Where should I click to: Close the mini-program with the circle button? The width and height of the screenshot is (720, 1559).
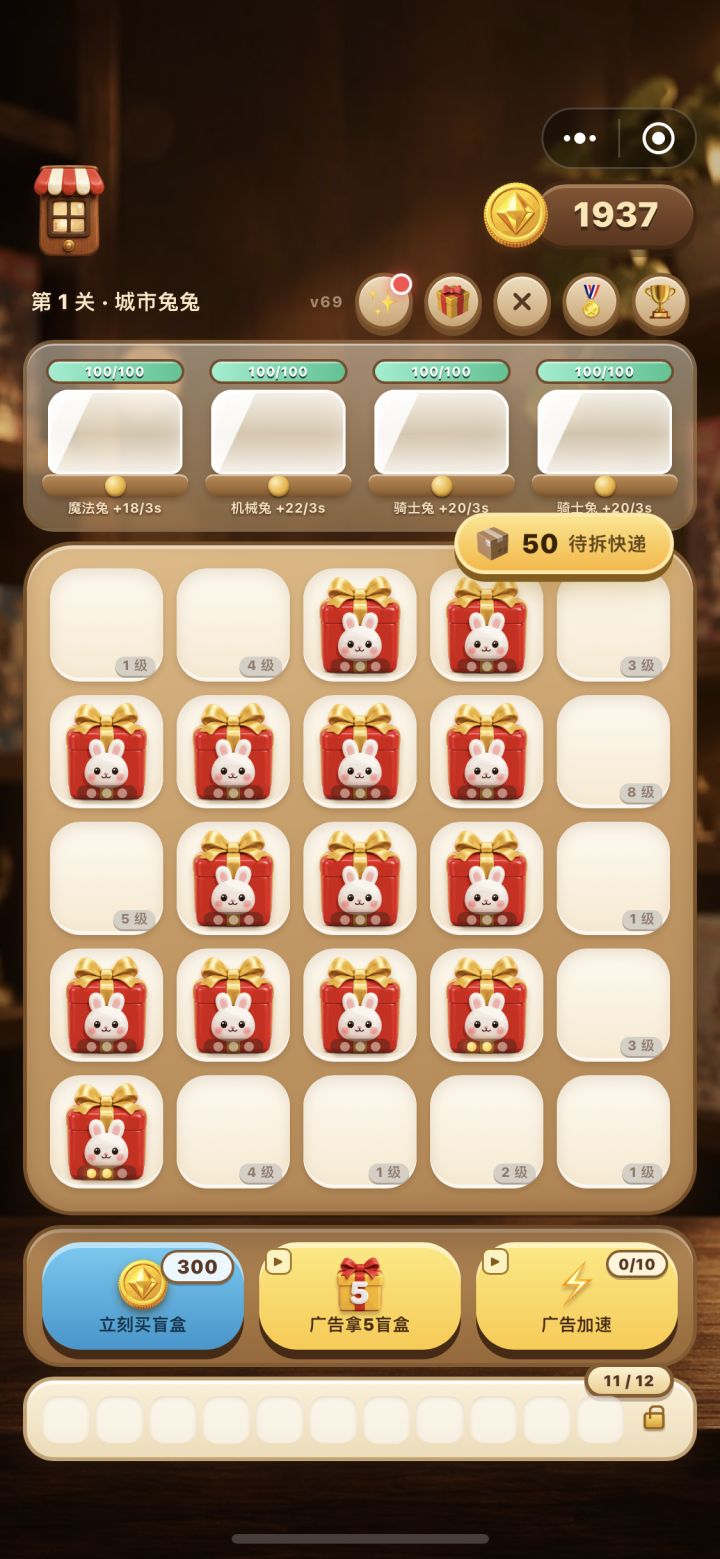point(658,138)
